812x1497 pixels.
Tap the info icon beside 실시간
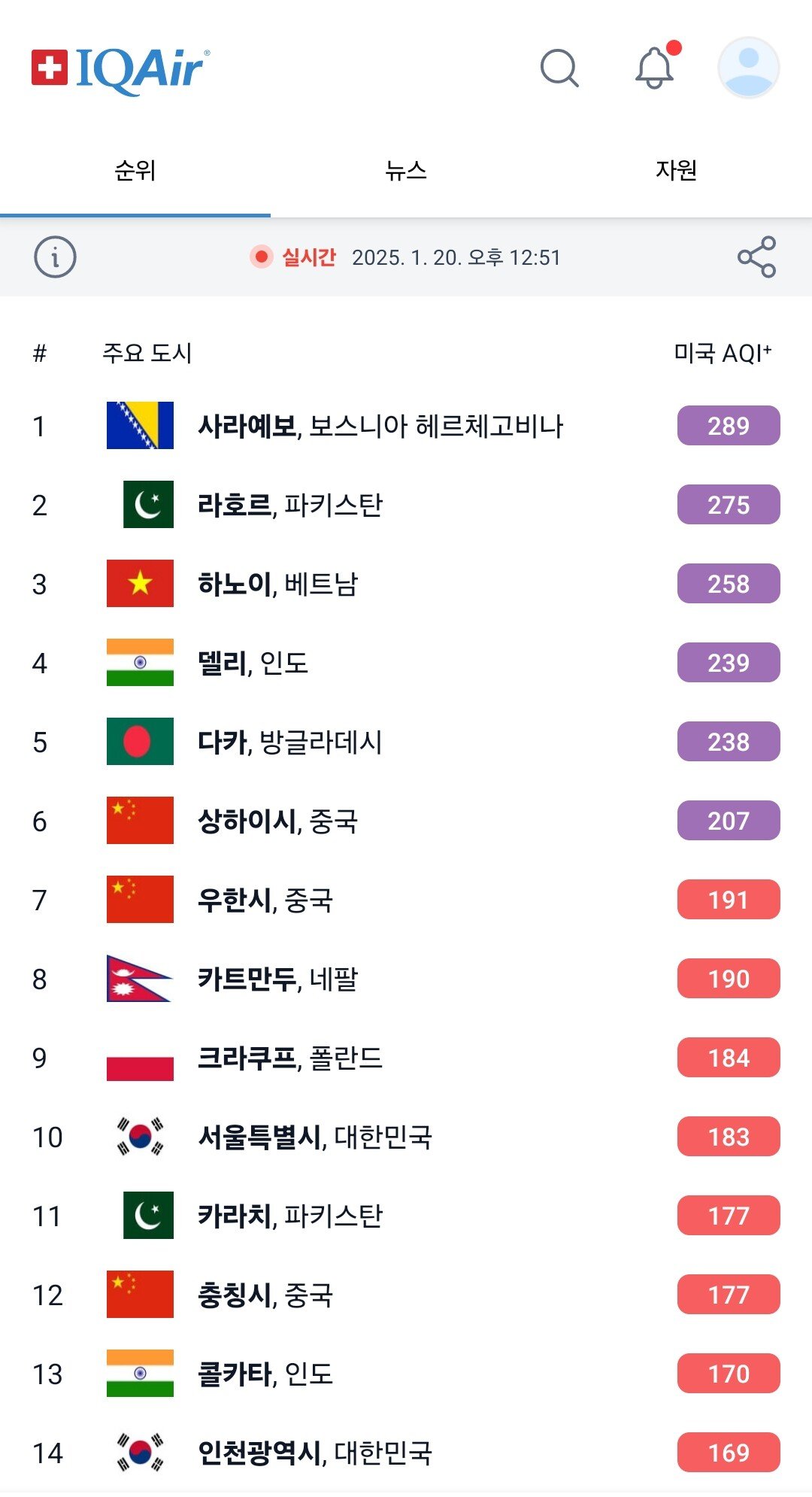tap(55, 257)
